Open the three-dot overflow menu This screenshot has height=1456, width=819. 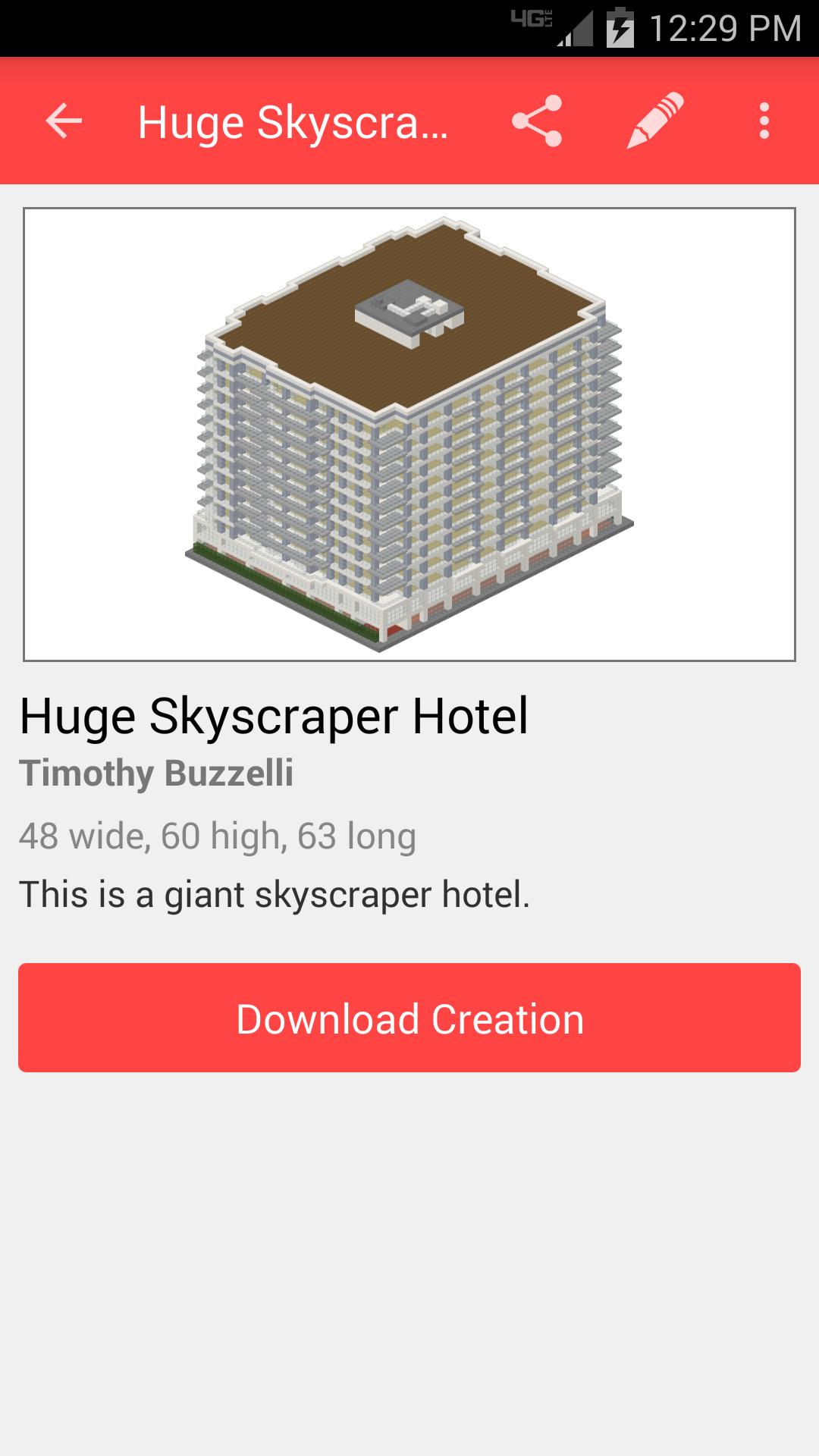pyautogui.click(x=763, y=119)
